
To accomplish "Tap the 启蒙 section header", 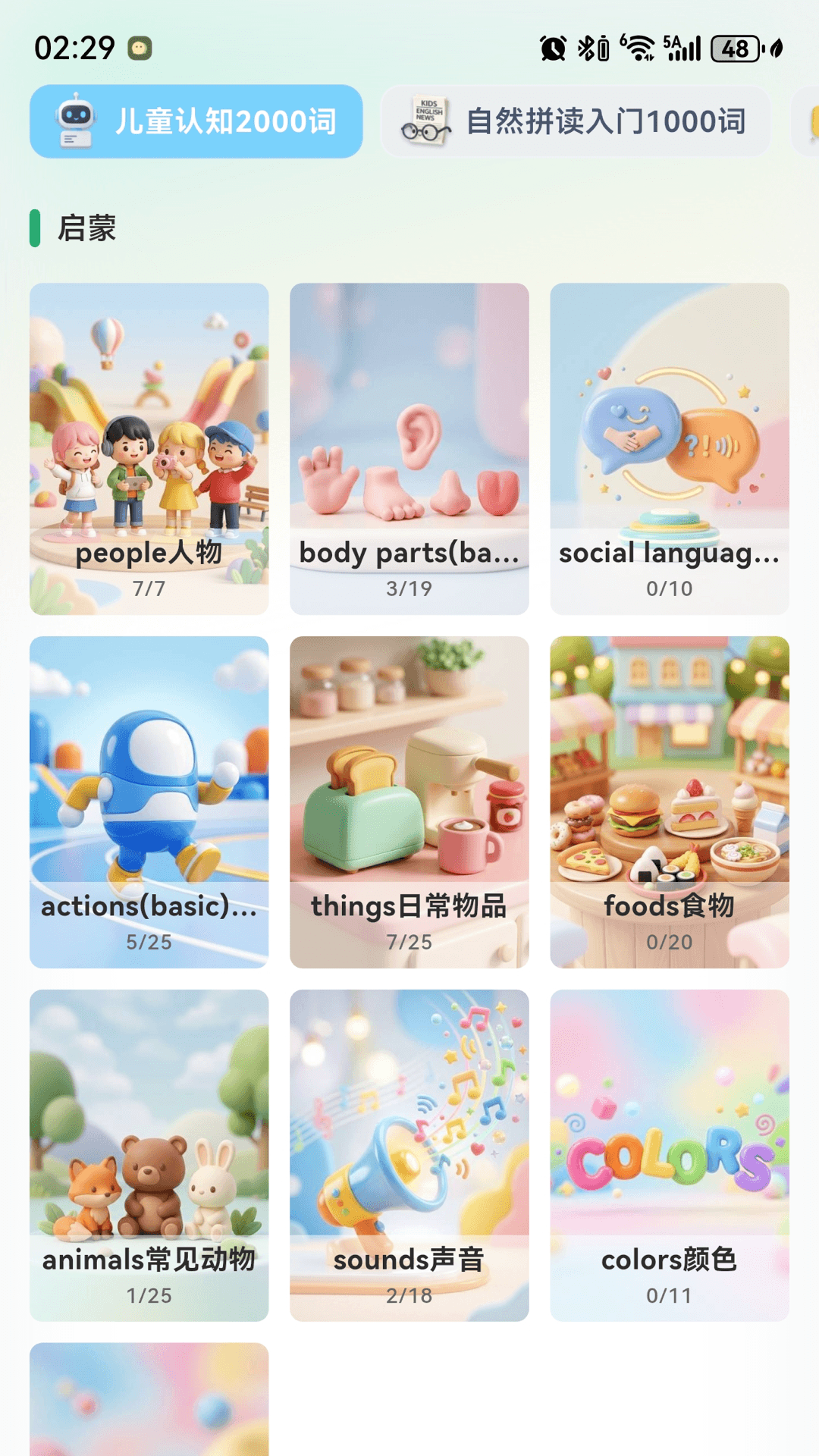I will (x=87, y=227).
